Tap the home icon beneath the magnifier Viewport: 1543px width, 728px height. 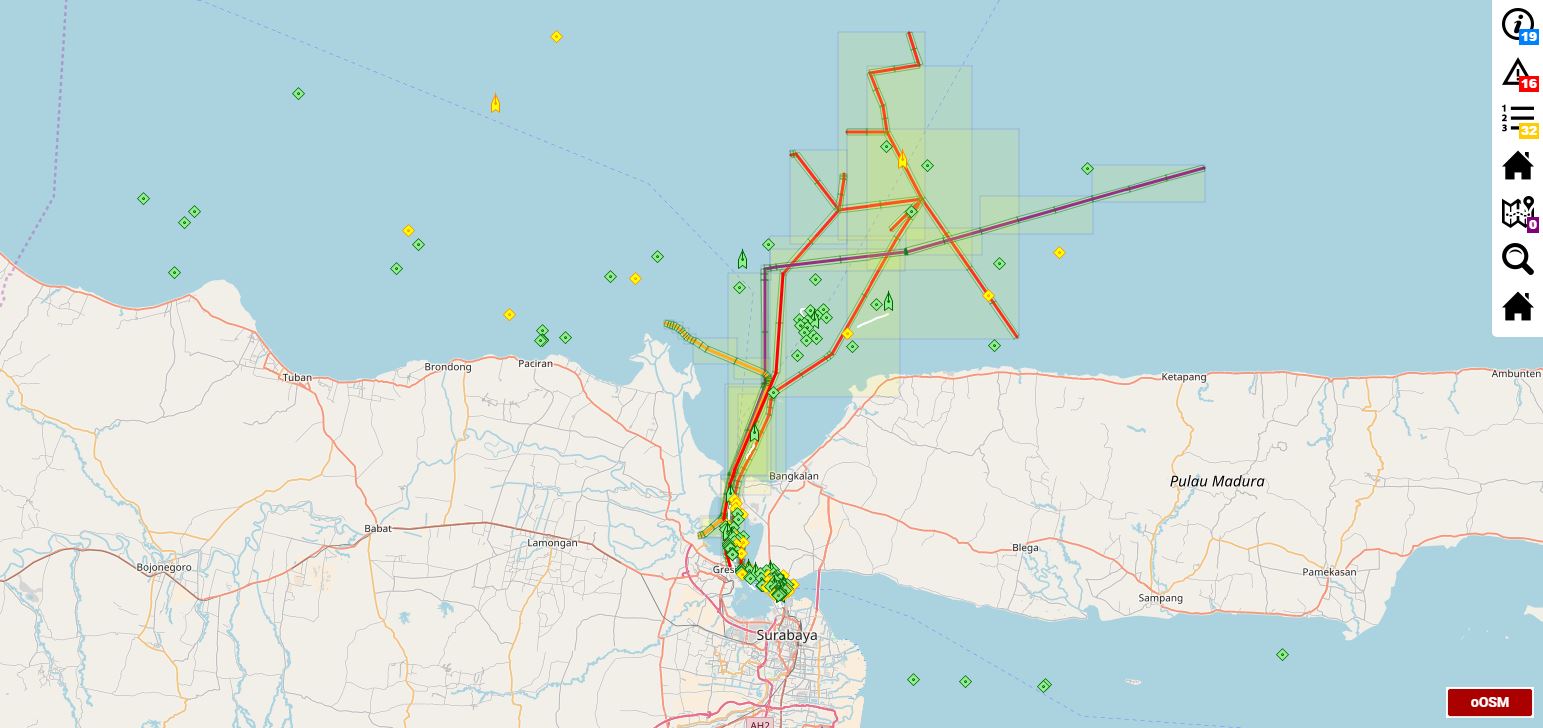[x=1518, y=306]
